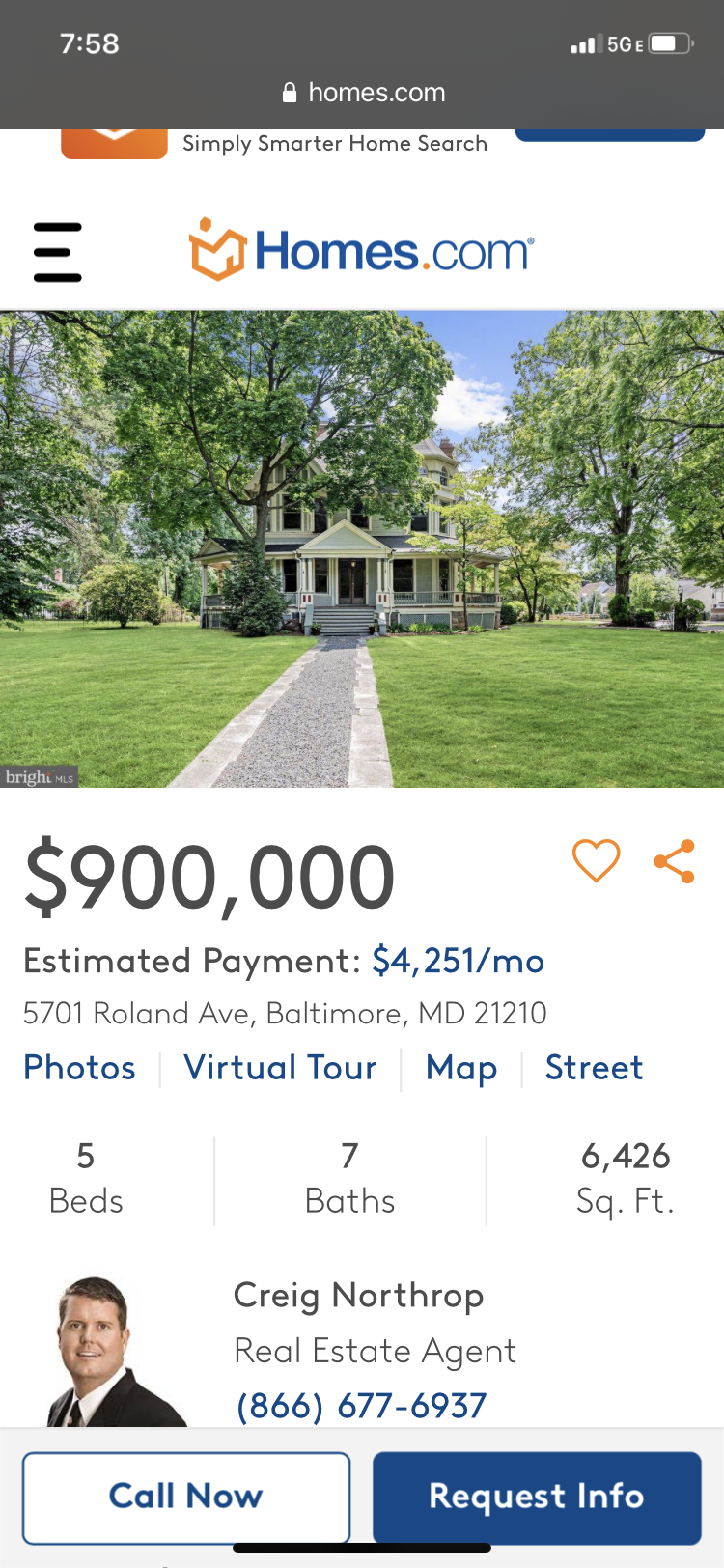The height and width of the screenshot is (1568, 724).
Task: Tap the estimated payment $4,251/mo link
Action: click(458, 961)
